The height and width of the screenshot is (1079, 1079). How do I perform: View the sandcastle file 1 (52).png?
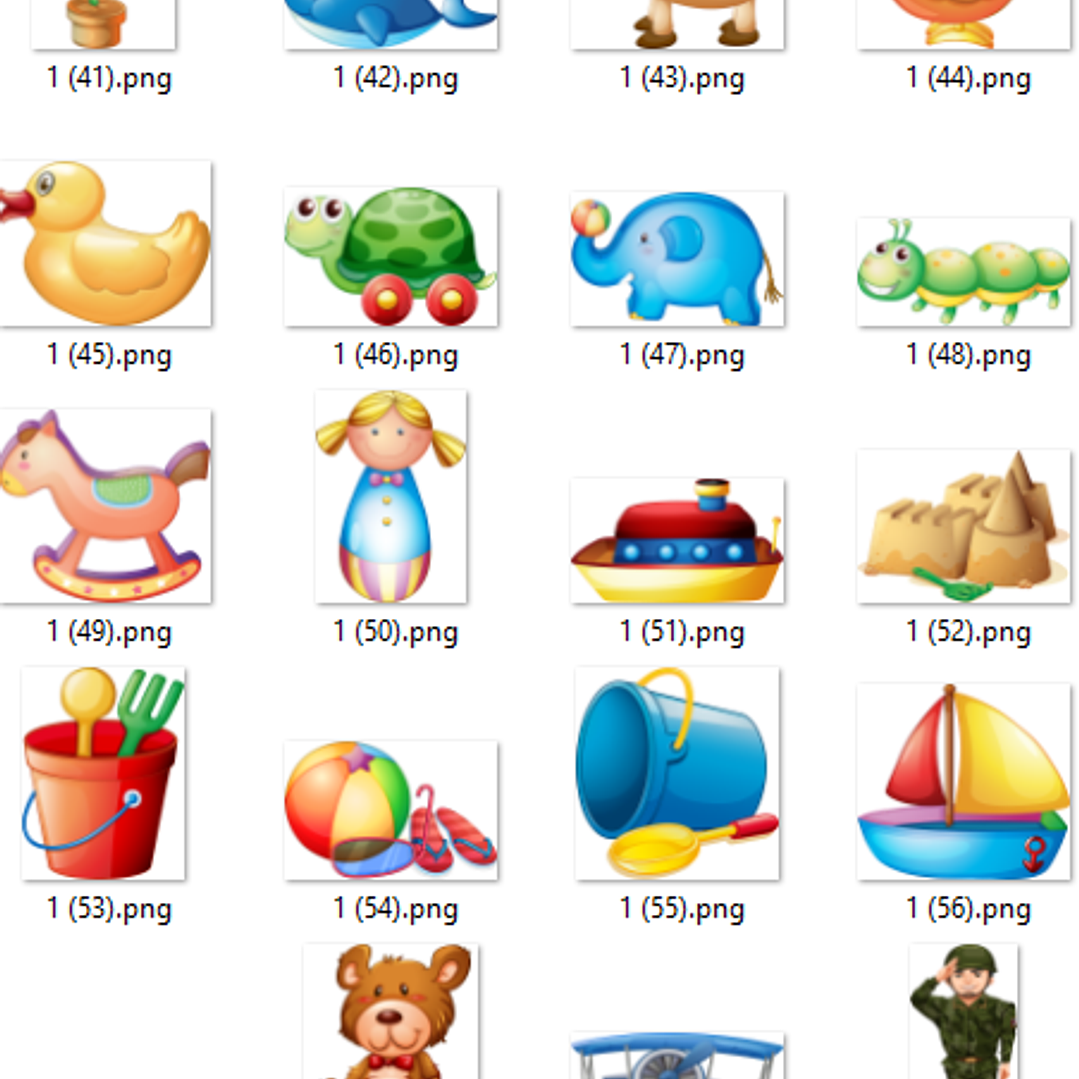[964, 527]
